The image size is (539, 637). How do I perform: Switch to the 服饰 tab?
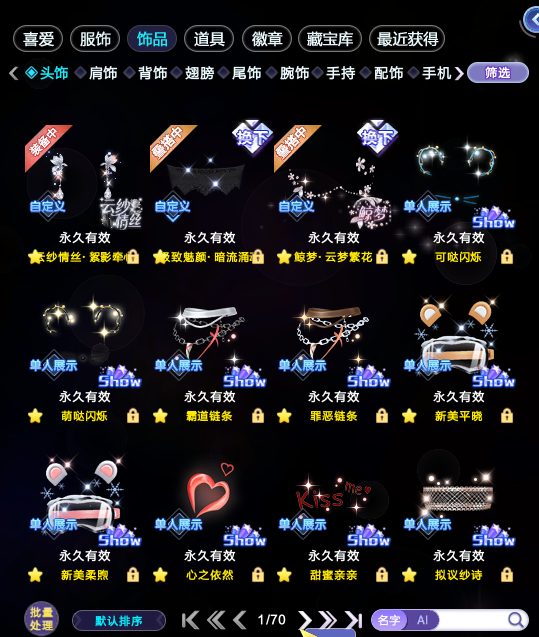tap(95, 39)
